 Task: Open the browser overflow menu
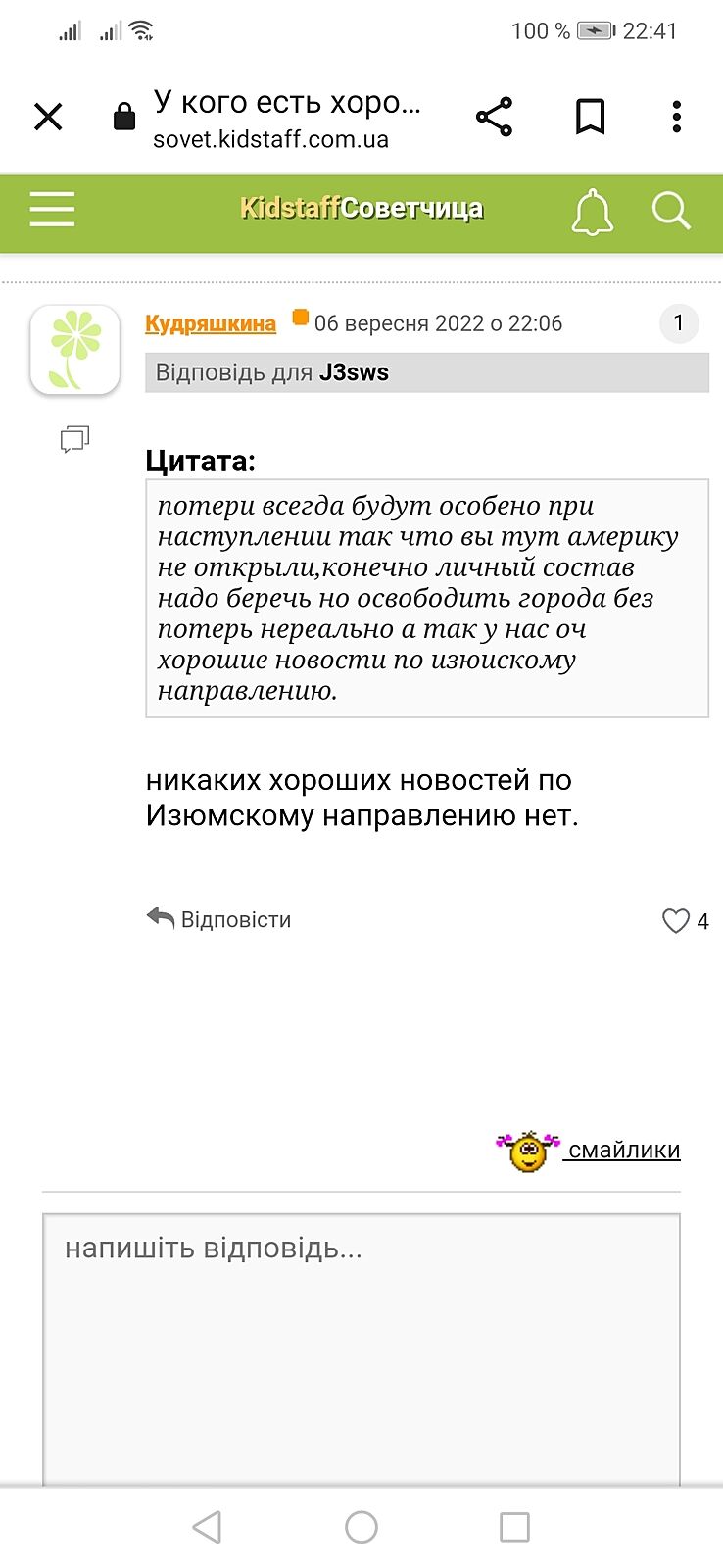click(676, 118)
